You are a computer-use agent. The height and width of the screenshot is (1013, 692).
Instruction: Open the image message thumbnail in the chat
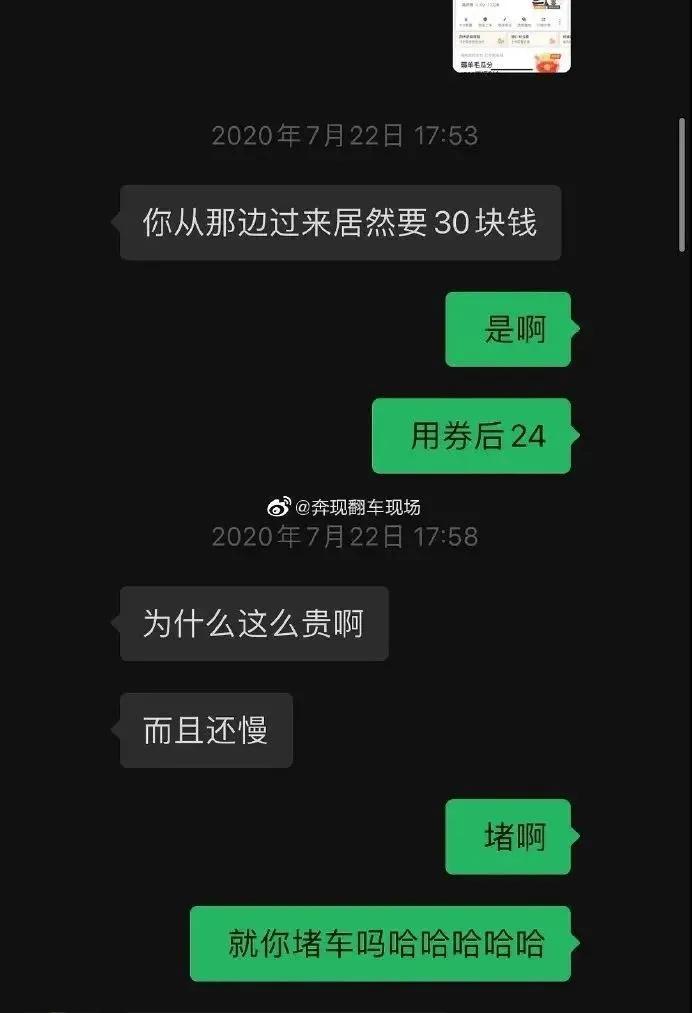512,35
